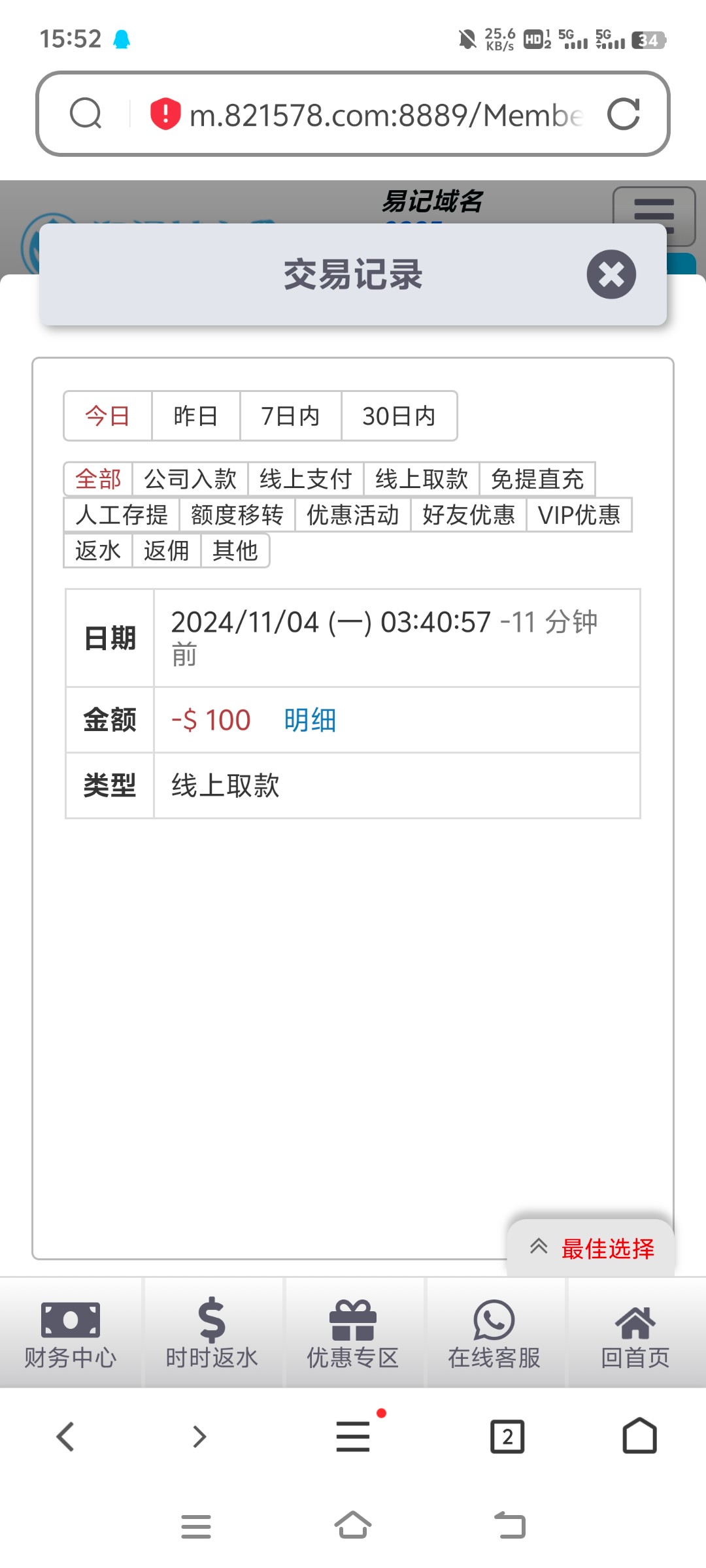
Task: Open 财务中心
Action: pyautogui.click(x=71, y=1333)
